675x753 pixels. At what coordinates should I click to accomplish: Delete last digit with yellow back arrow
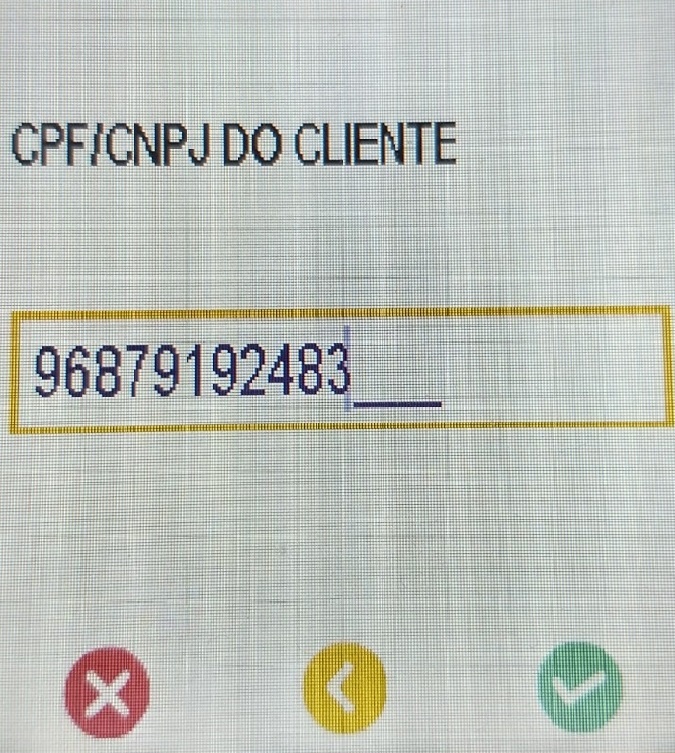pos(344,688)
